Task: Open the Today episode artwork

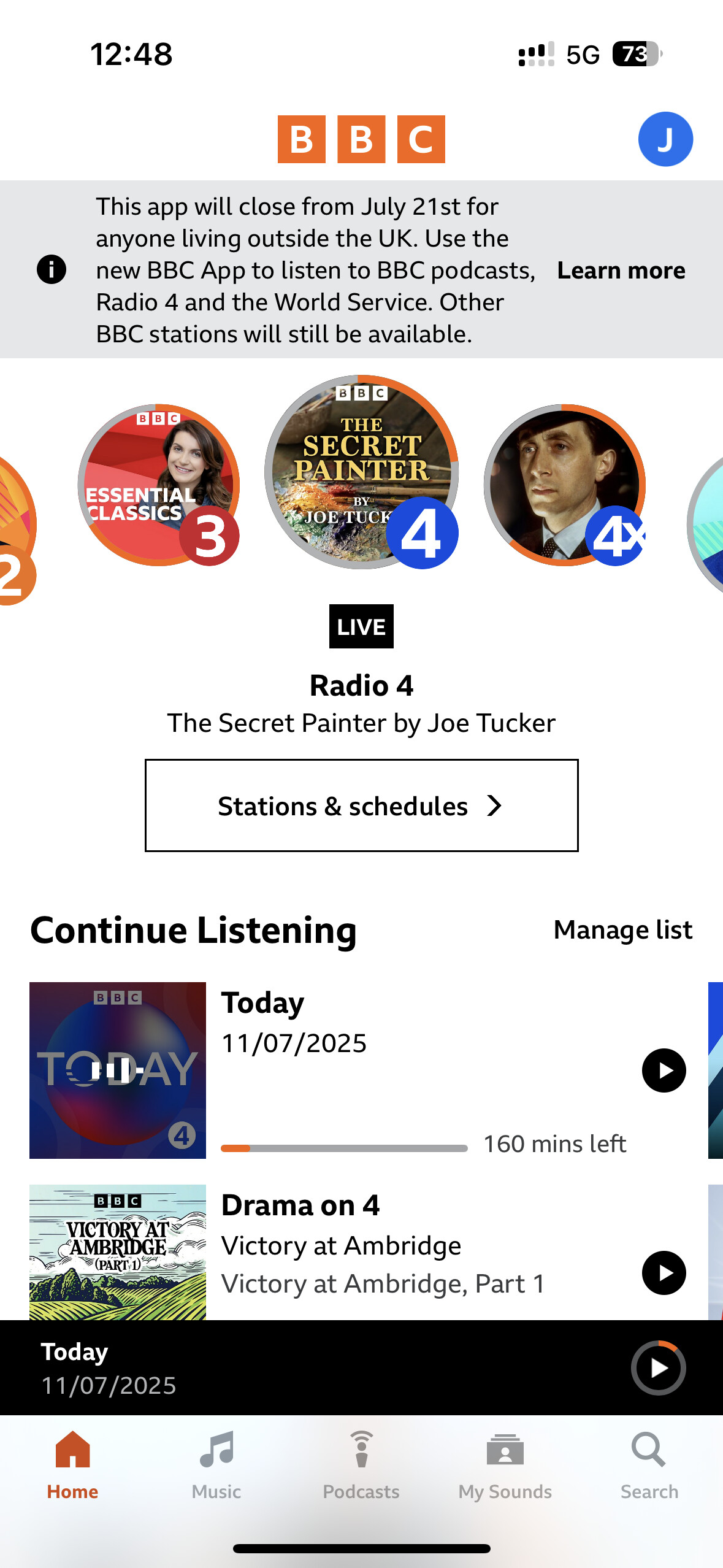Action: click(x=118, y=1070)
